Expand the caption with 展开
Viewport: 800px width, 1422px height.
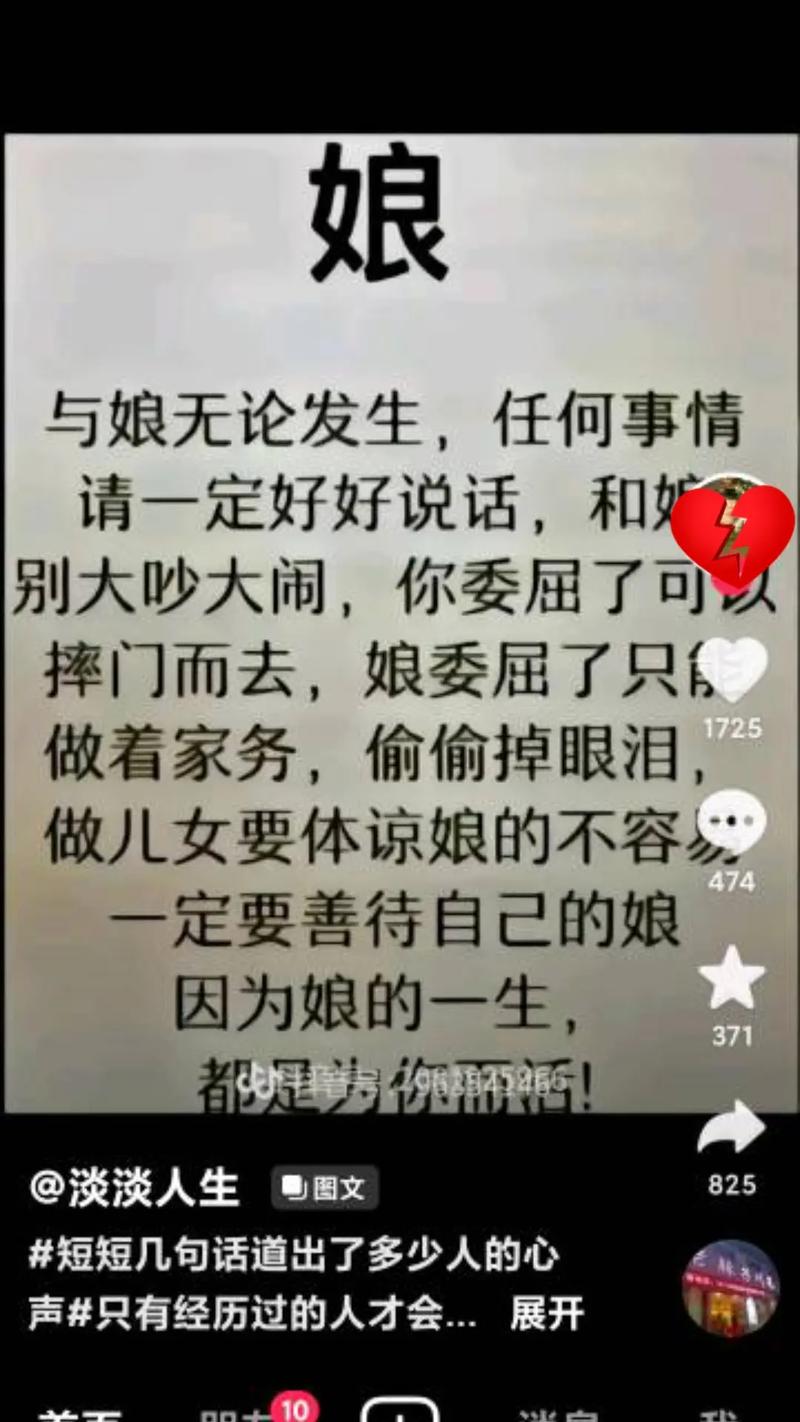click(x=546, y=1313)
